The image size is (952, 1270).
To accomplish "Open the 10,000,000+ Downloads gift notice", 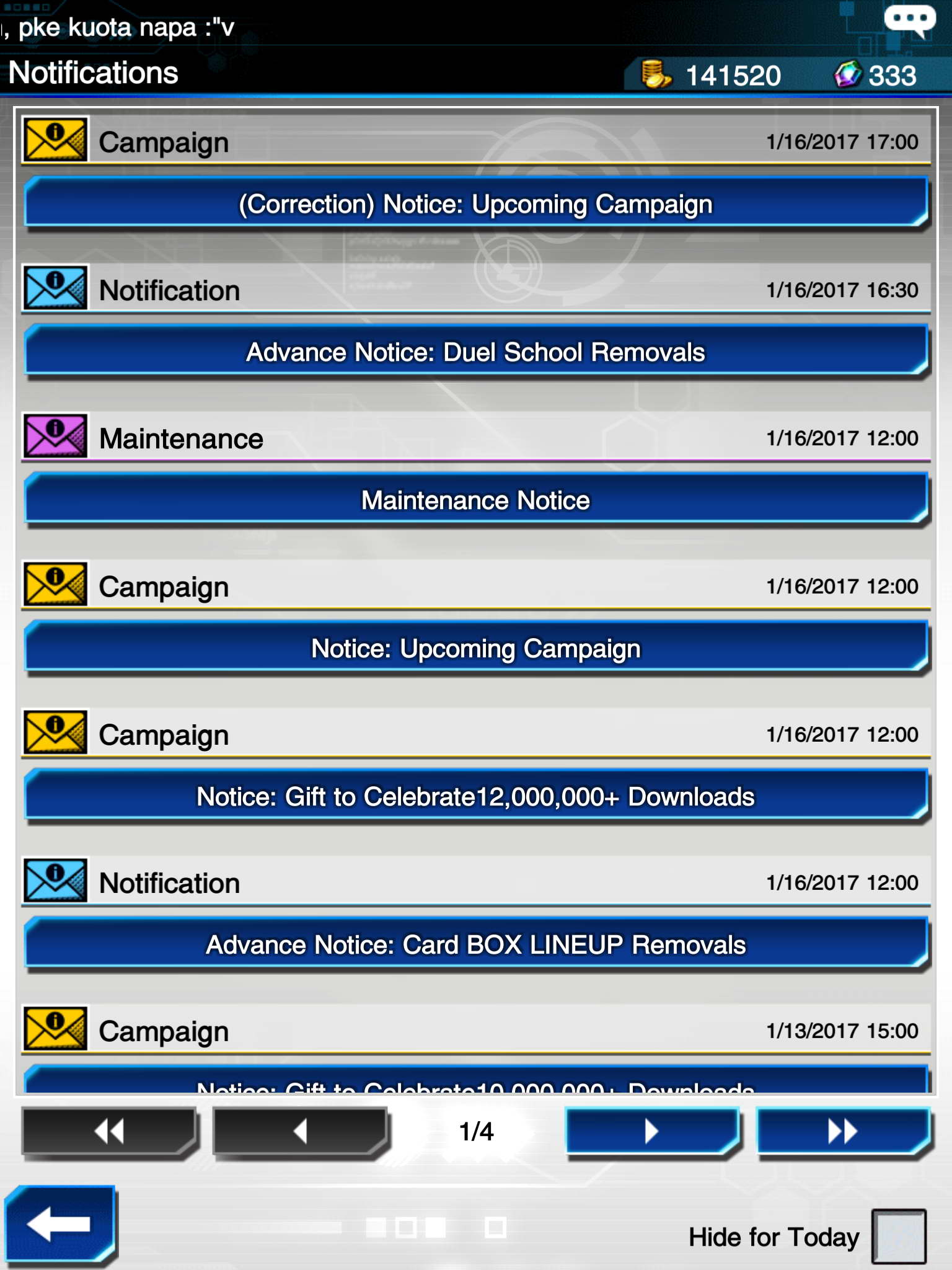I will tap(475, 1081).
